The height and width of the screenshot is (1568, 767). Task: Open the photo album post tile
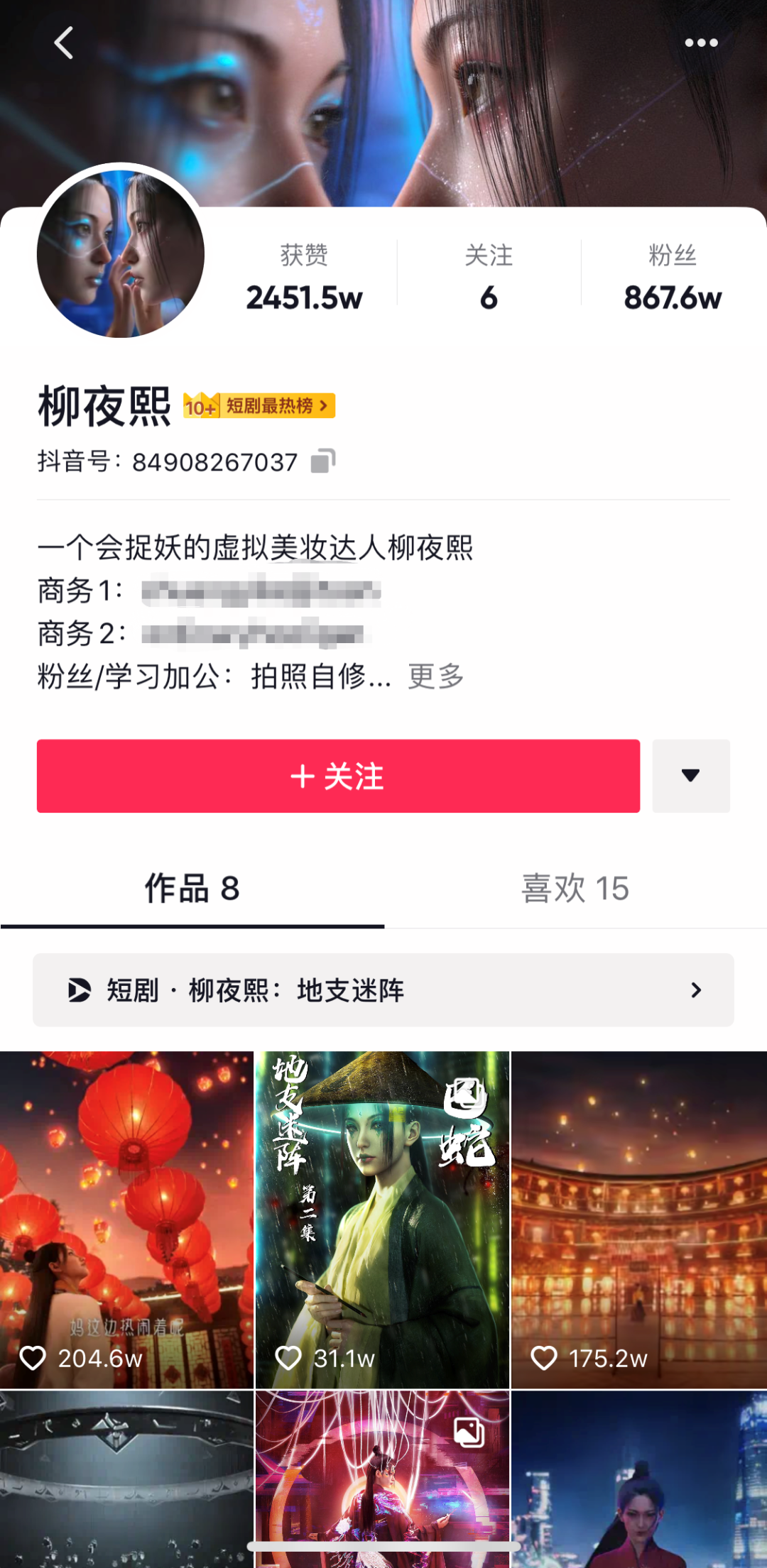382,1476
